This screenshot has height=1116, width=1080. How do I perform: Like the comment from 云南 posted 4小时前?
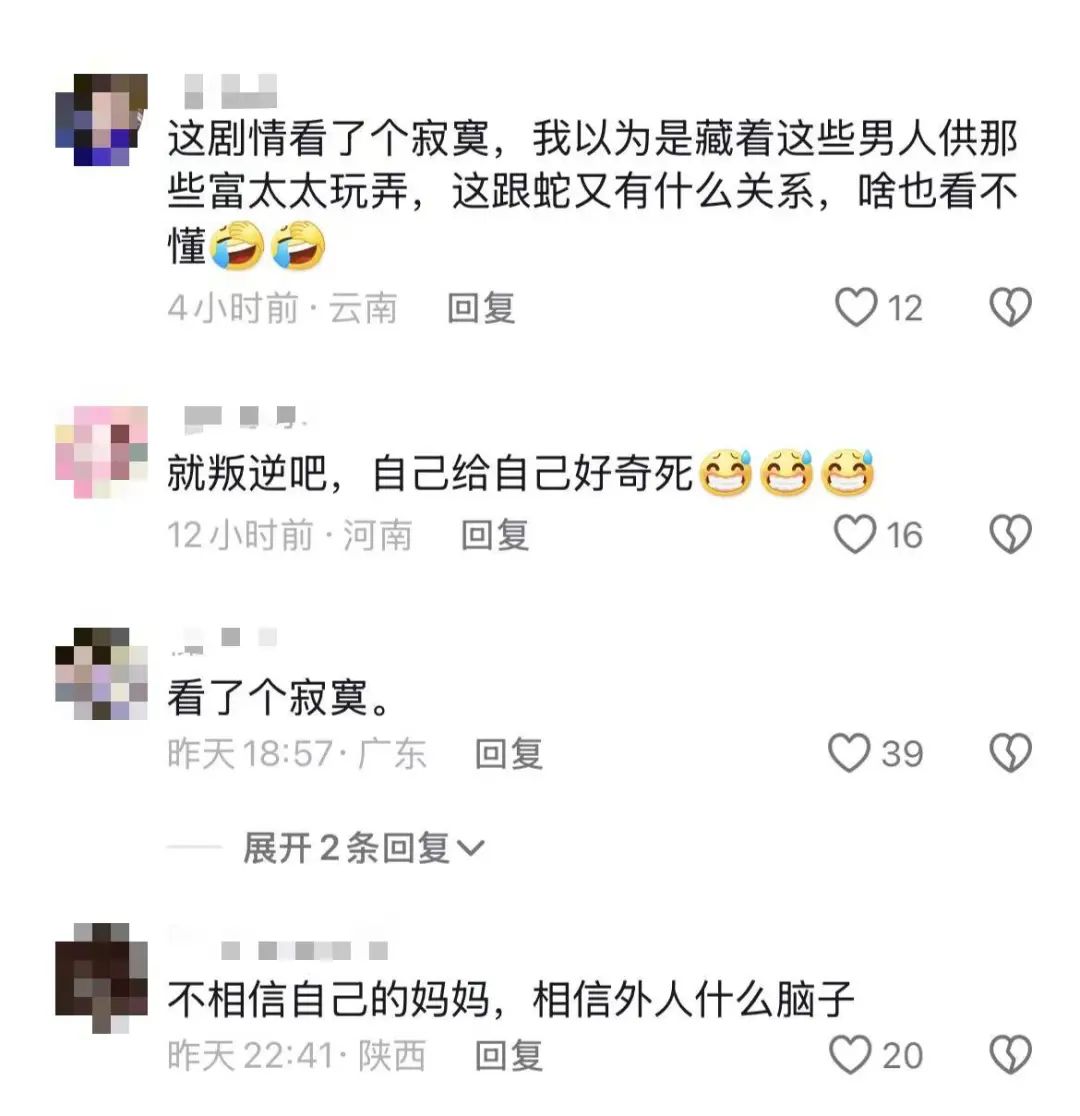(855, 307)
